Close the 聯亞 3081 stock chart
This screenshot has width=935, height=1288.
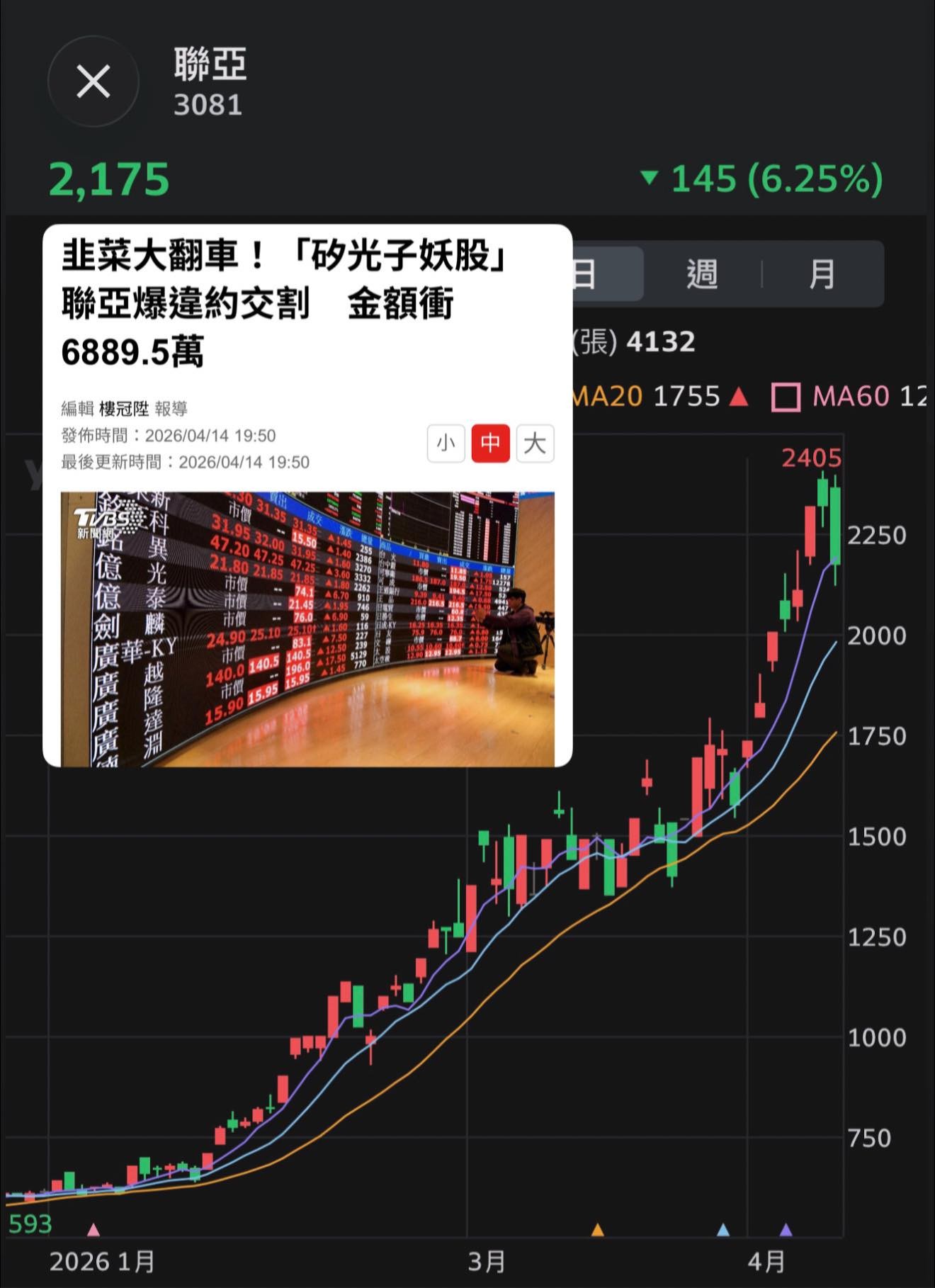point(93,81)
